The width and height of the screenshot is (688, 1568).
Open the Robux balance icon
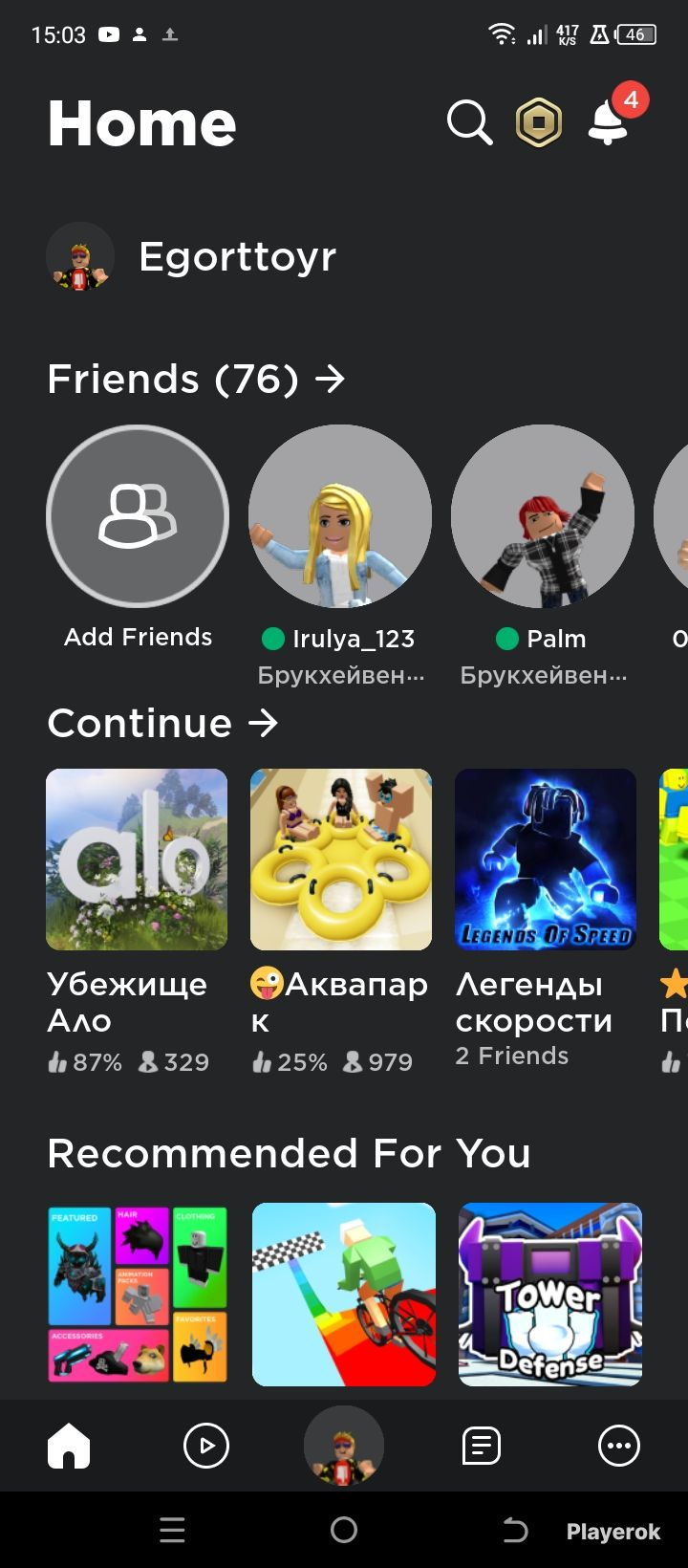(539, 123)
